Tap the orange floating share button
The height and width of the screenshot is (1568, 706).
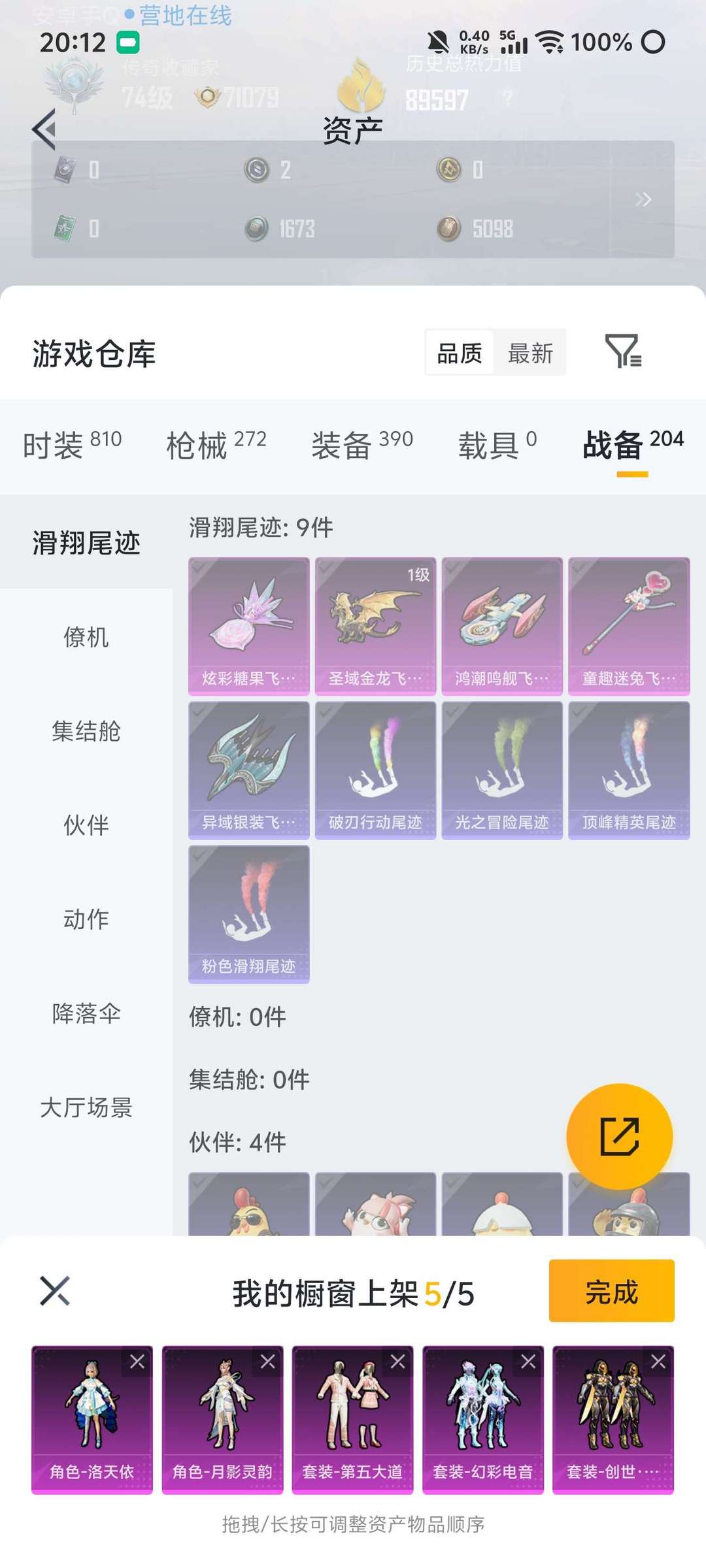point(619,1136)
